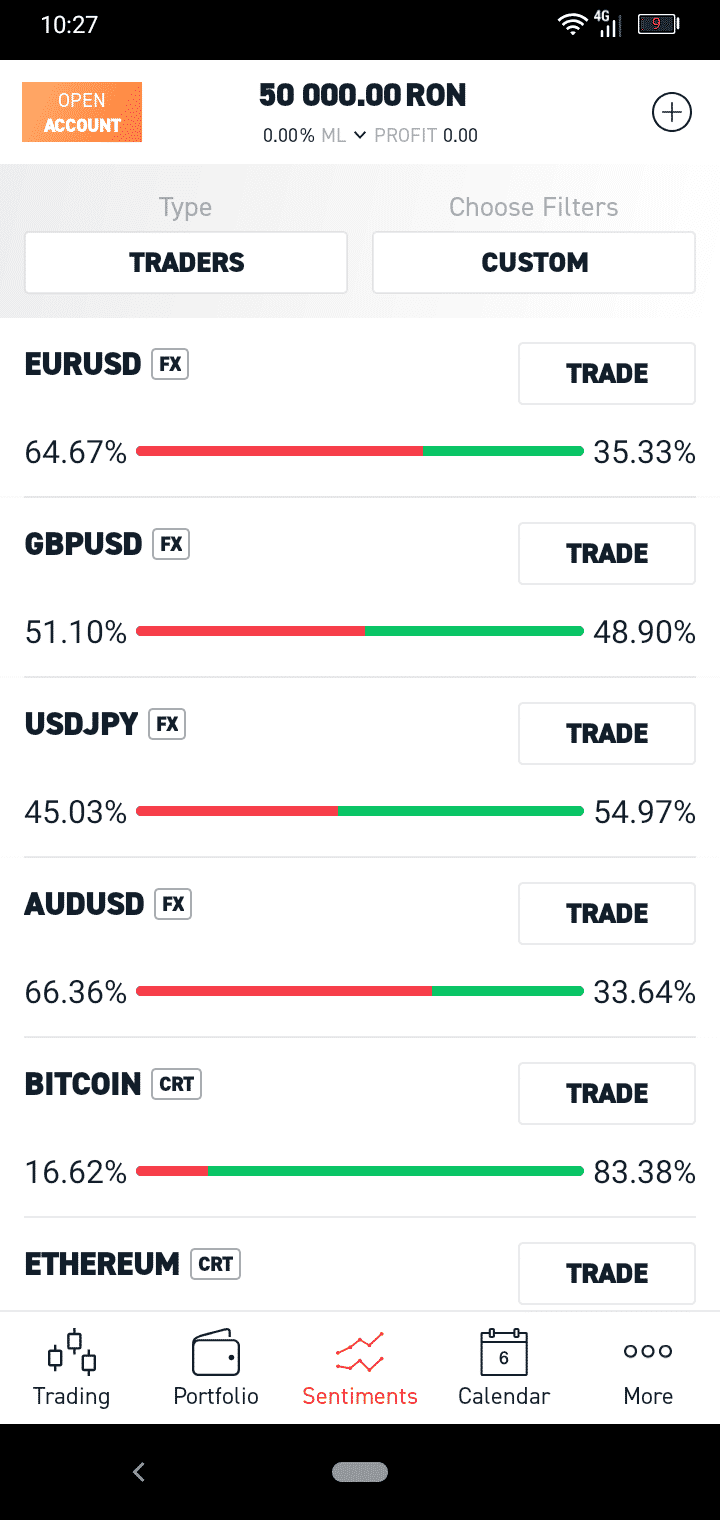720x1520 pixels.
Task: Switch to the Calendar section
Action: tap(504, 1368)
